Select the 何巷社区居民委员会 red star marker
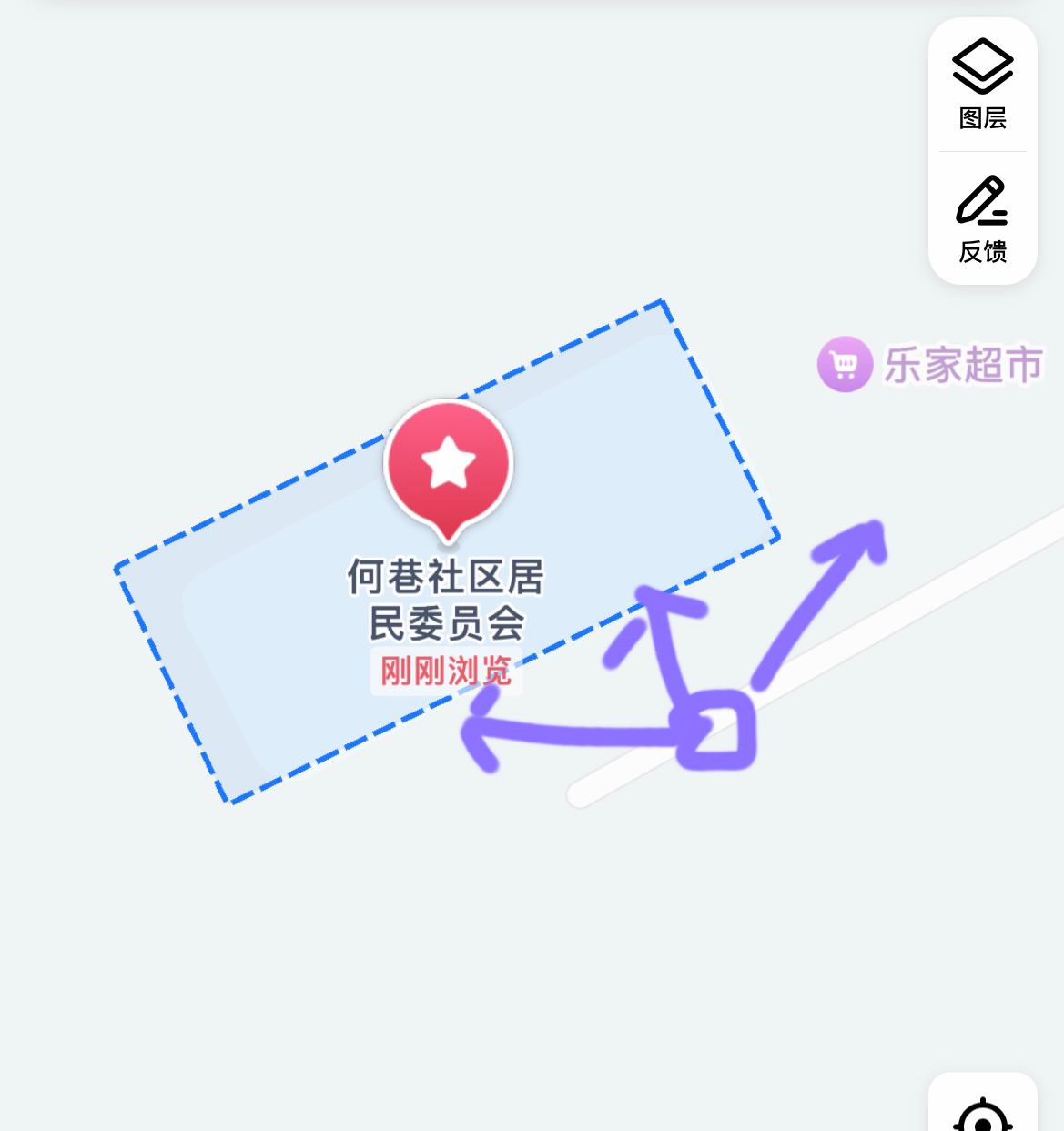Image resolution: width=1064 pixels, height=1131 pixels. pos(448,465)
